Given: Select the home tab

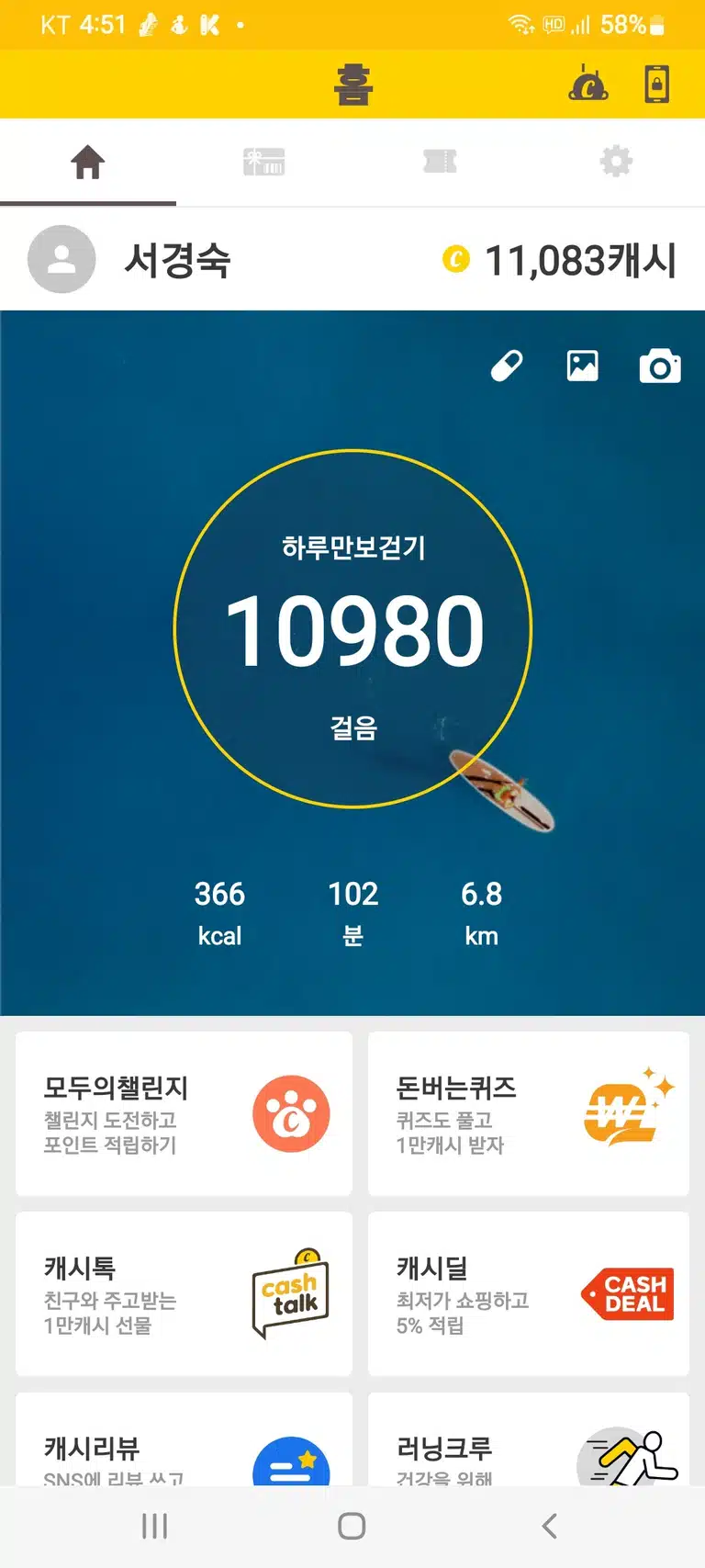Looking at the screenshot, I should (88, 162).
